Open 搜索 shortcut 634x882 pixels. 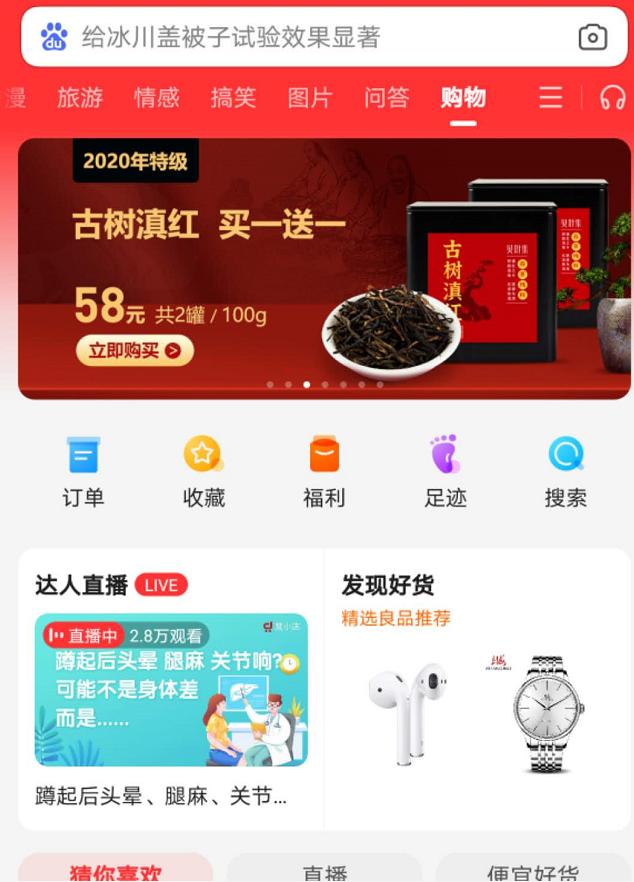point(565,471)
